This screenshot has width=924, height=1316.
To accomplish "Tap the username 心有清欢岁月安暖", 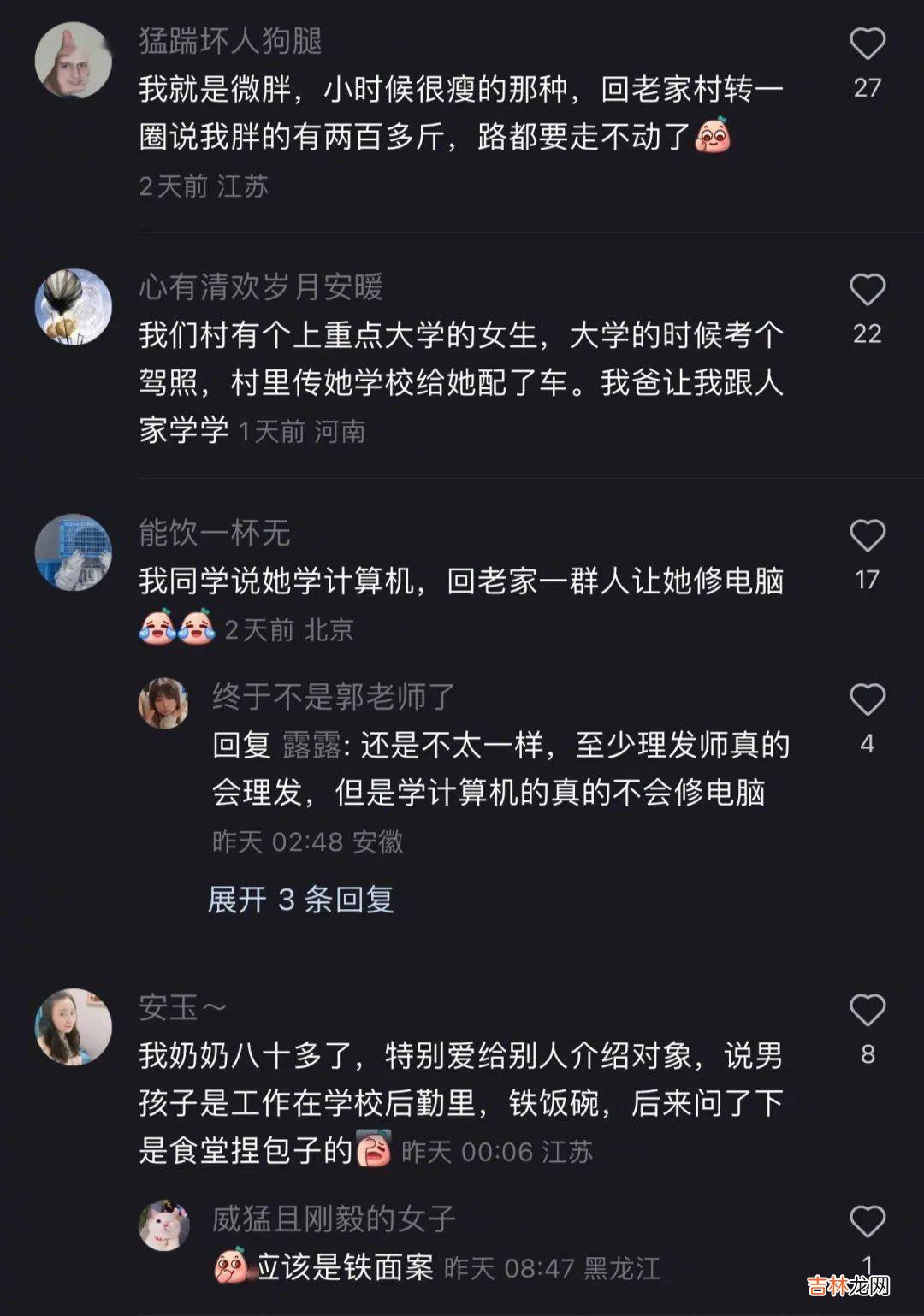I will coord(261,287).
